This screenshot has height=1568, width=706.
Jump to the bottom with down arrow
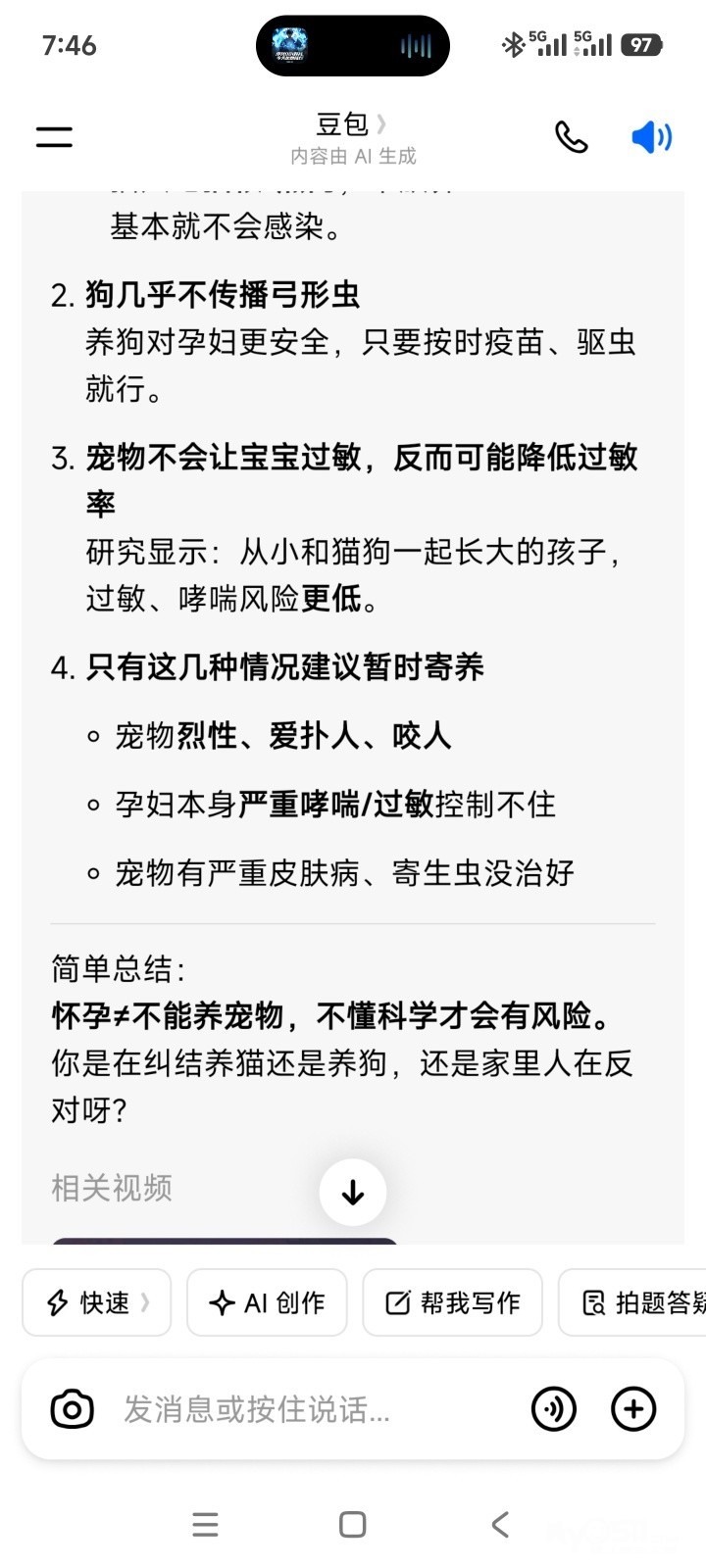353,1192
